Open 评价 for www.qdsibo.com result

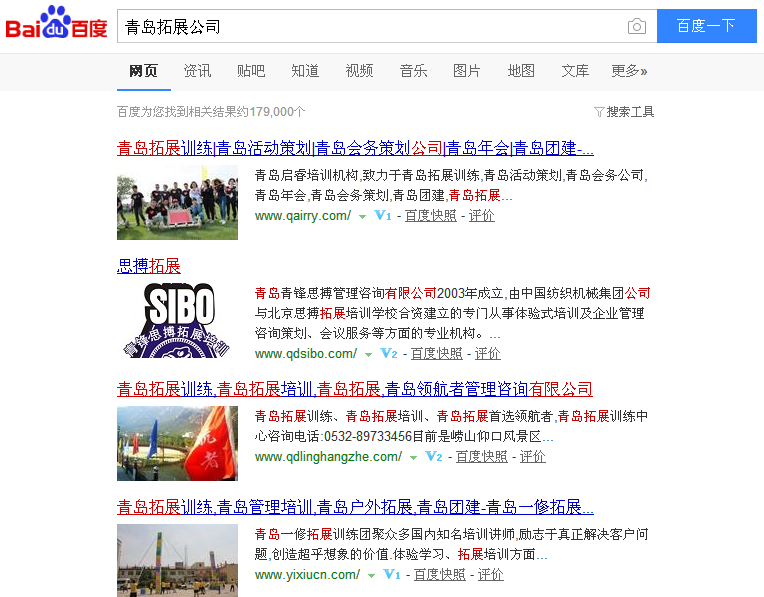(488, 354)
